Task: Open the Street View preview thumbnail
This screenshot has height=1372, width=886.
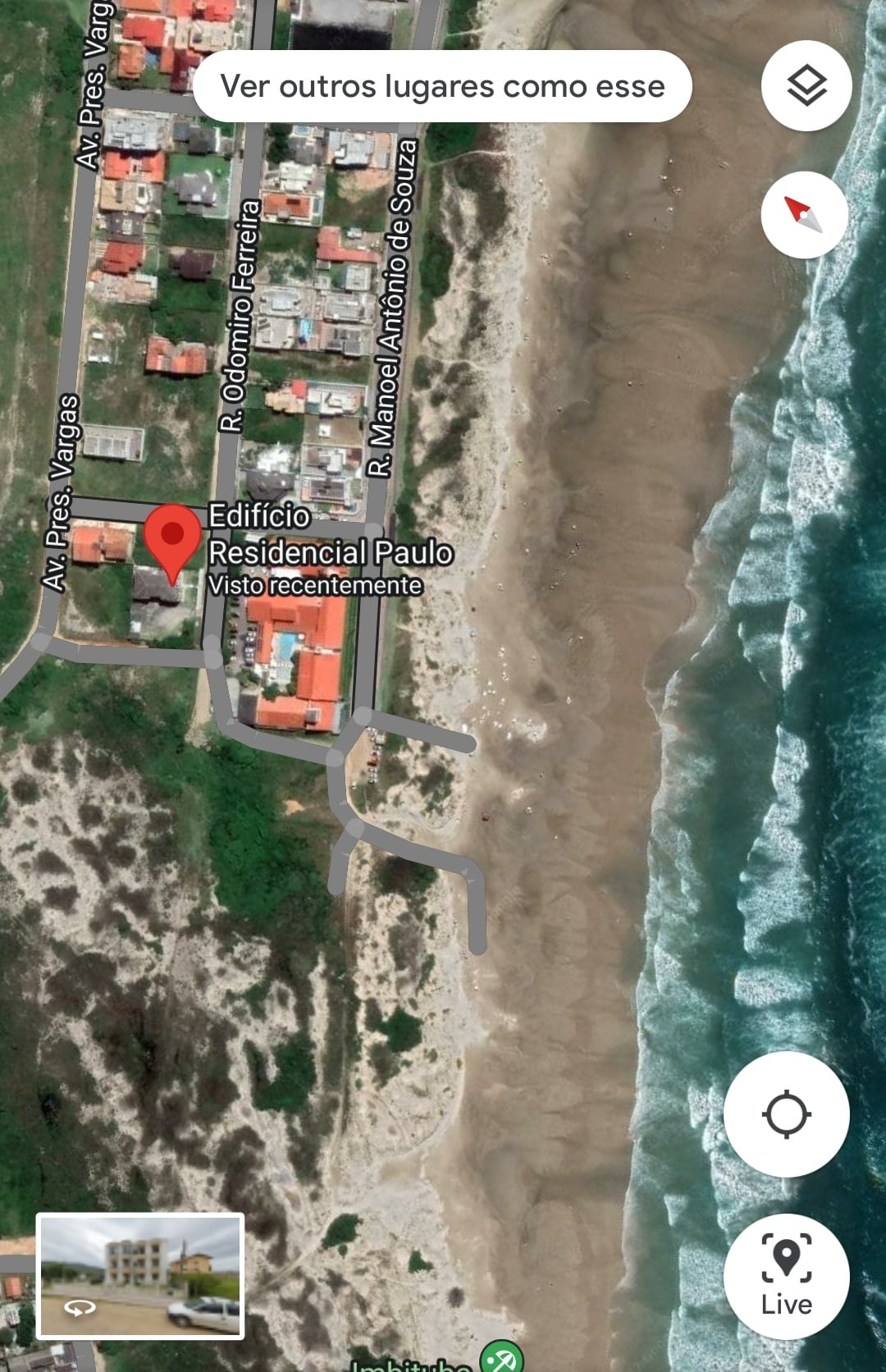Action: [x=140, y=1275]
